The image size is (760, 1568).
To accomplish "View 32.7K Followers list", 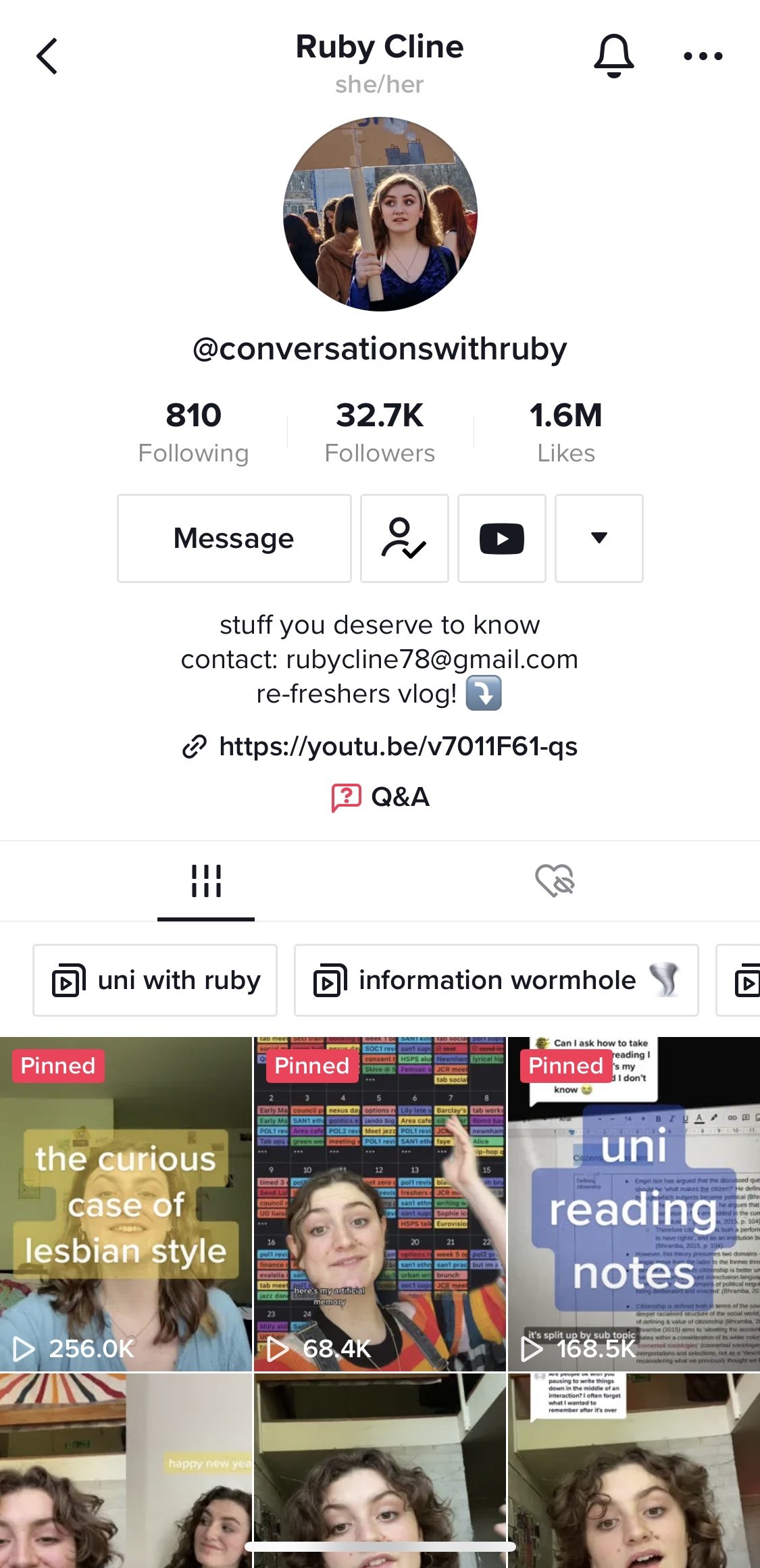I will (x=380, y=432).
